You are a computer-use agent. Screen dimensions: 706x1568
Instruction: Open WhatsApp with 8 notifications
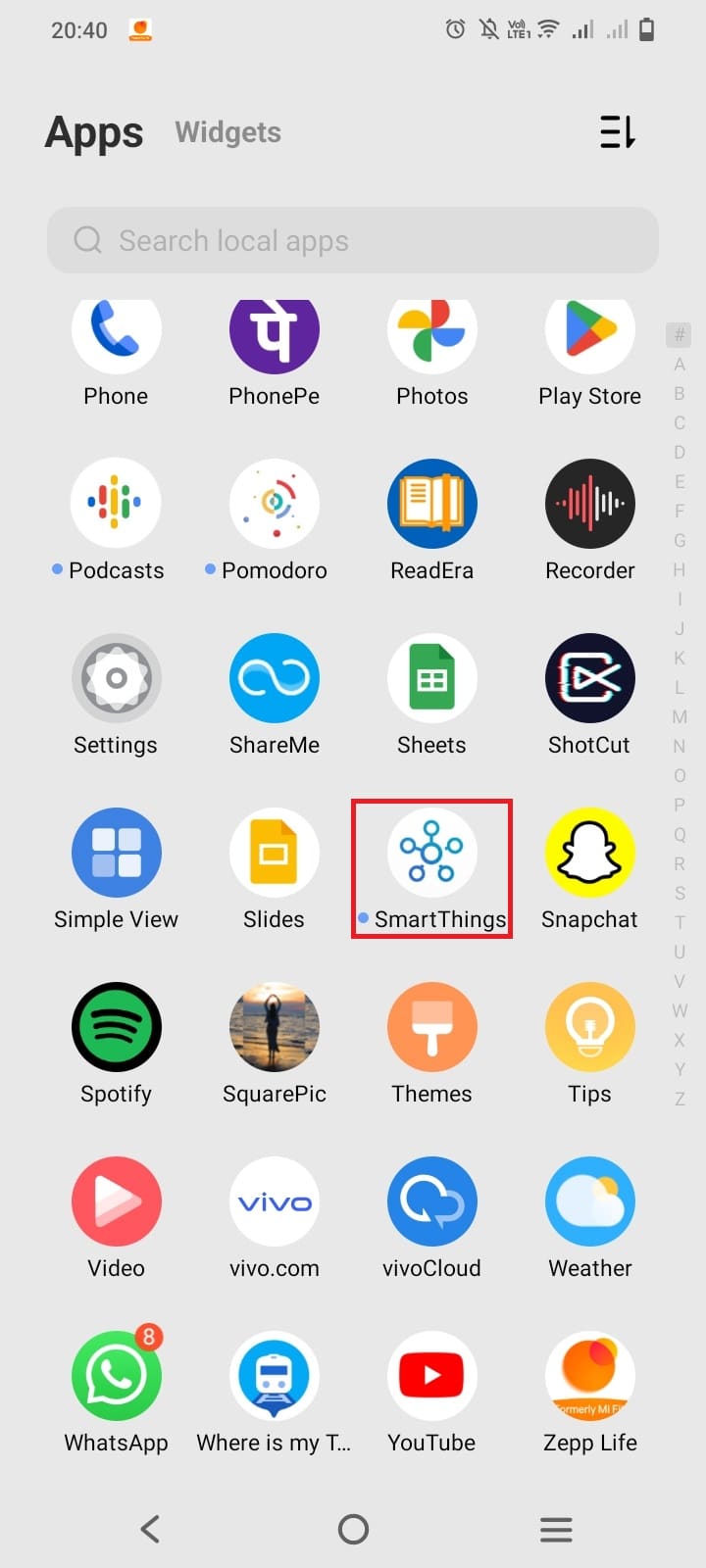[116, 1376]
